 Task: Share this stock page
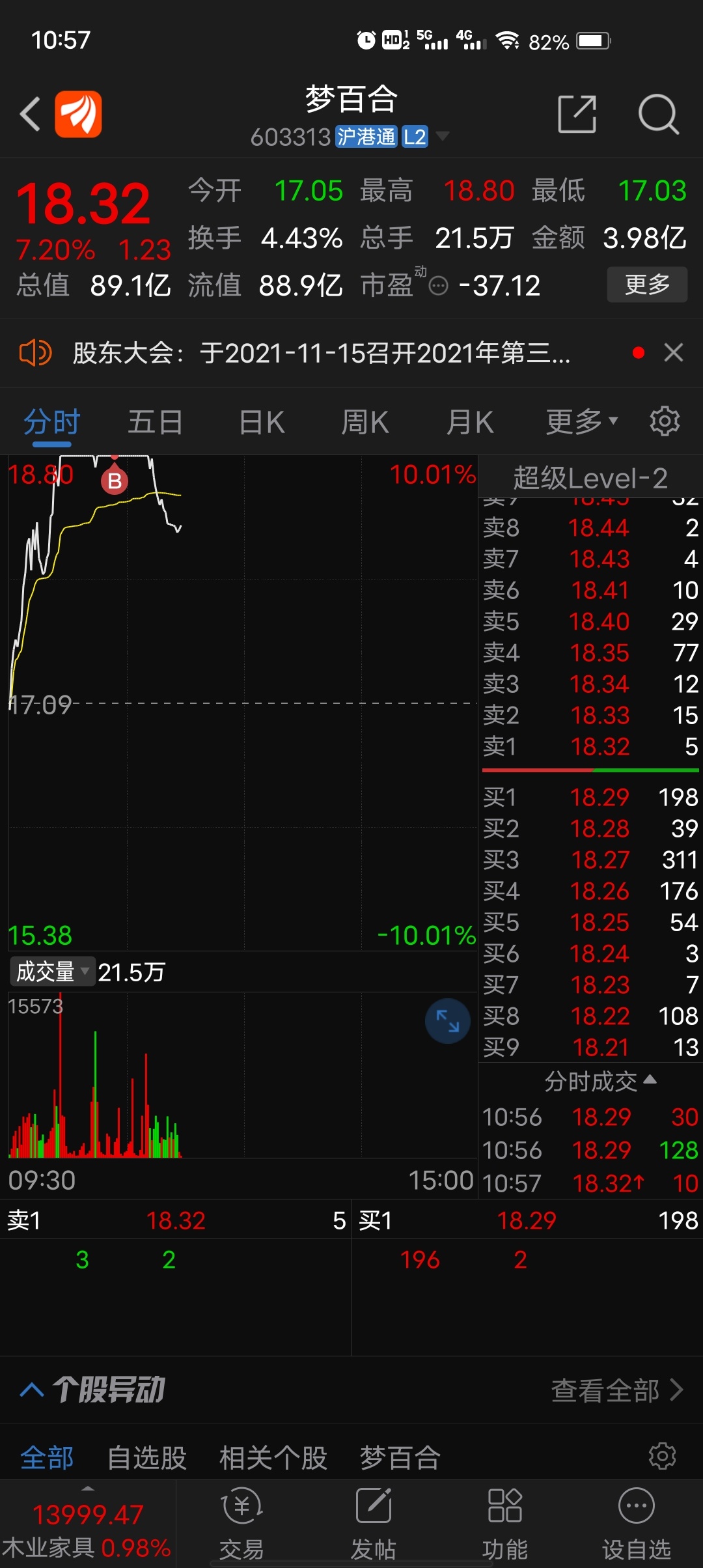[577, 114]
